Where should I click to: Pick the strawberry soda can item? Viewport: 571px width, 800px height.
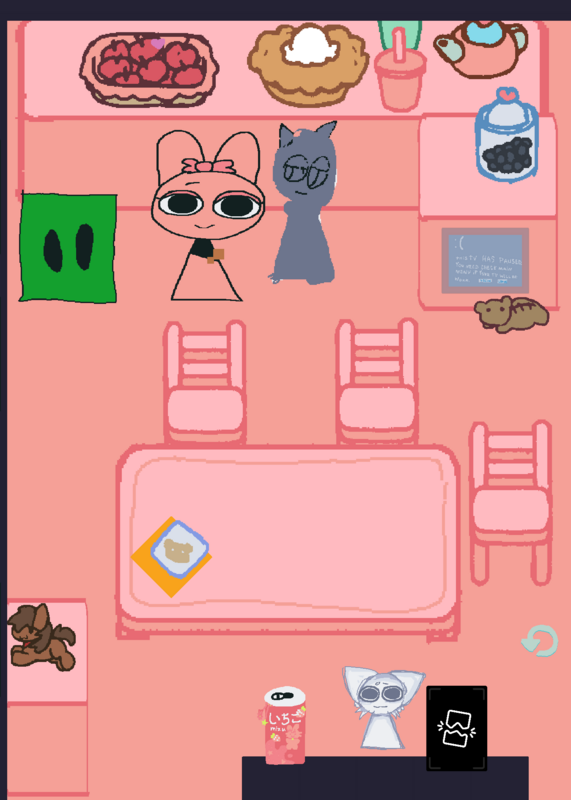pyautogui.click(x=285, y=726)
